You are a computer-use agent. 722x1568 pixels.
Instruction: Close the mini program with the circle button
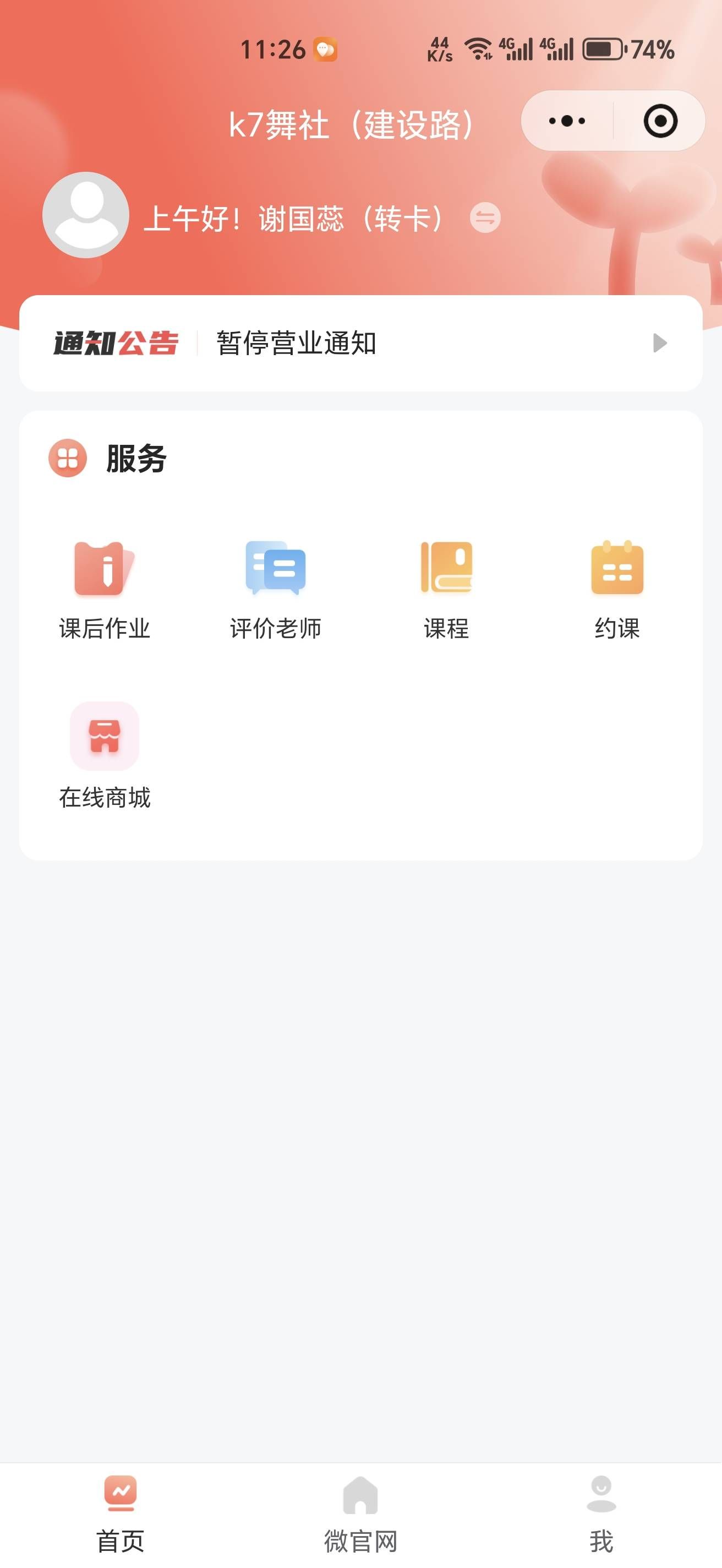tap(660, 121)
